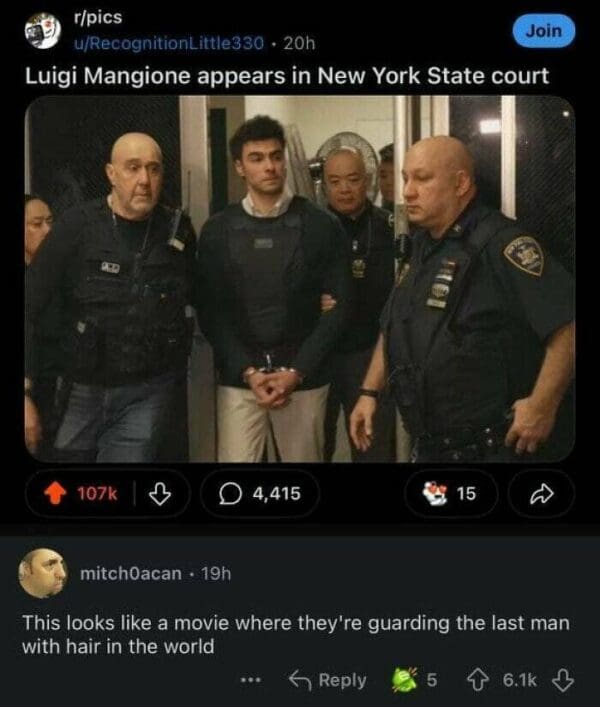This screenshot has height=707, width=600.
Task: Downvote the Luigi Mangione post
Action: pyautogui.click(x=156, y=493)
